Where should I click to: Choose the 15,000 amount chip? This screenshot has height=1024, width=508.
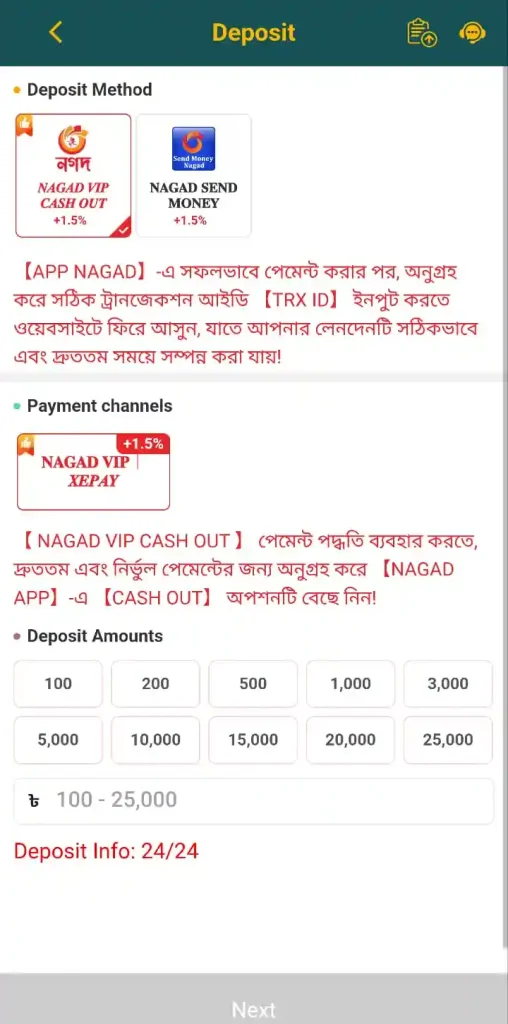pyautogui.click(x=253, y=740)
